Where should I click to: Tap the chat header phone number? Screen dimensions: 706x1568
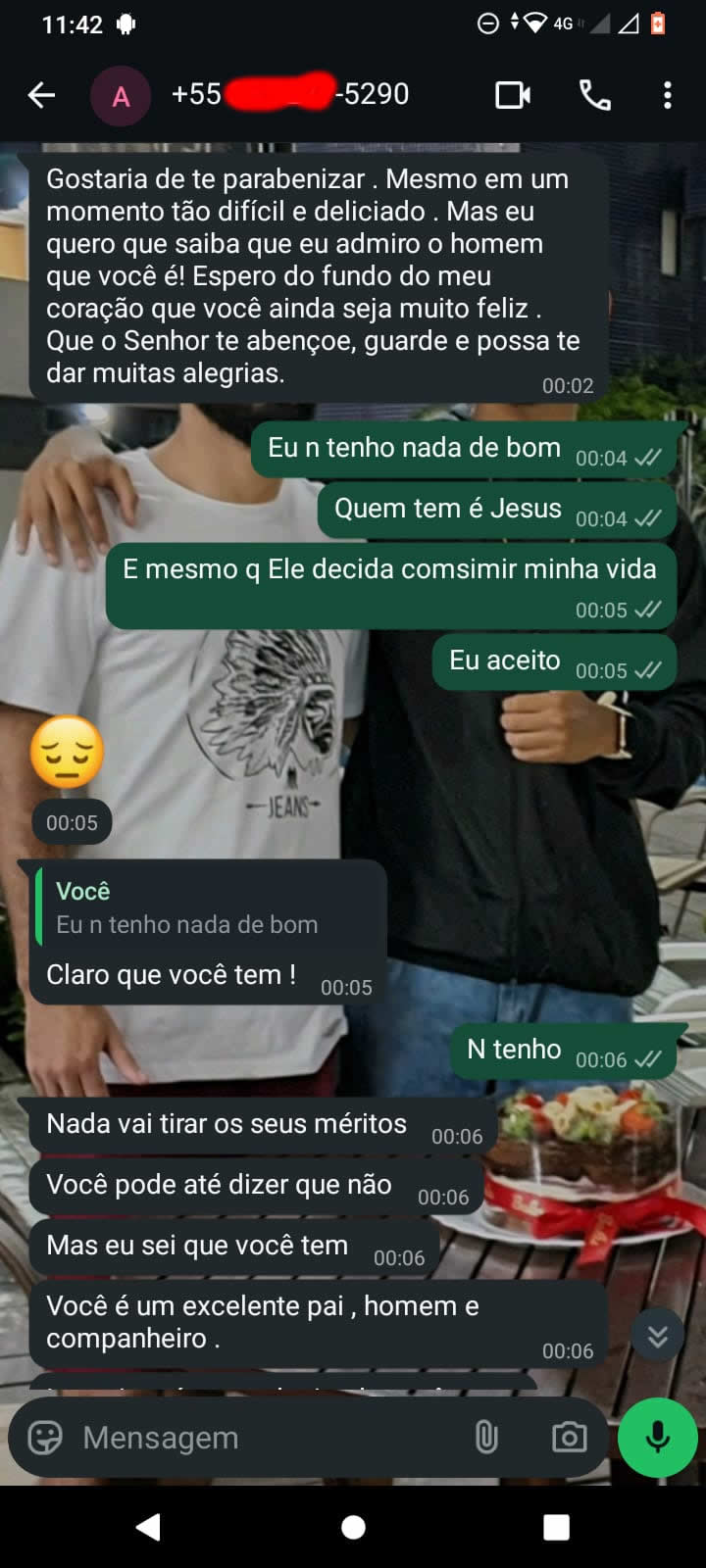289,94
